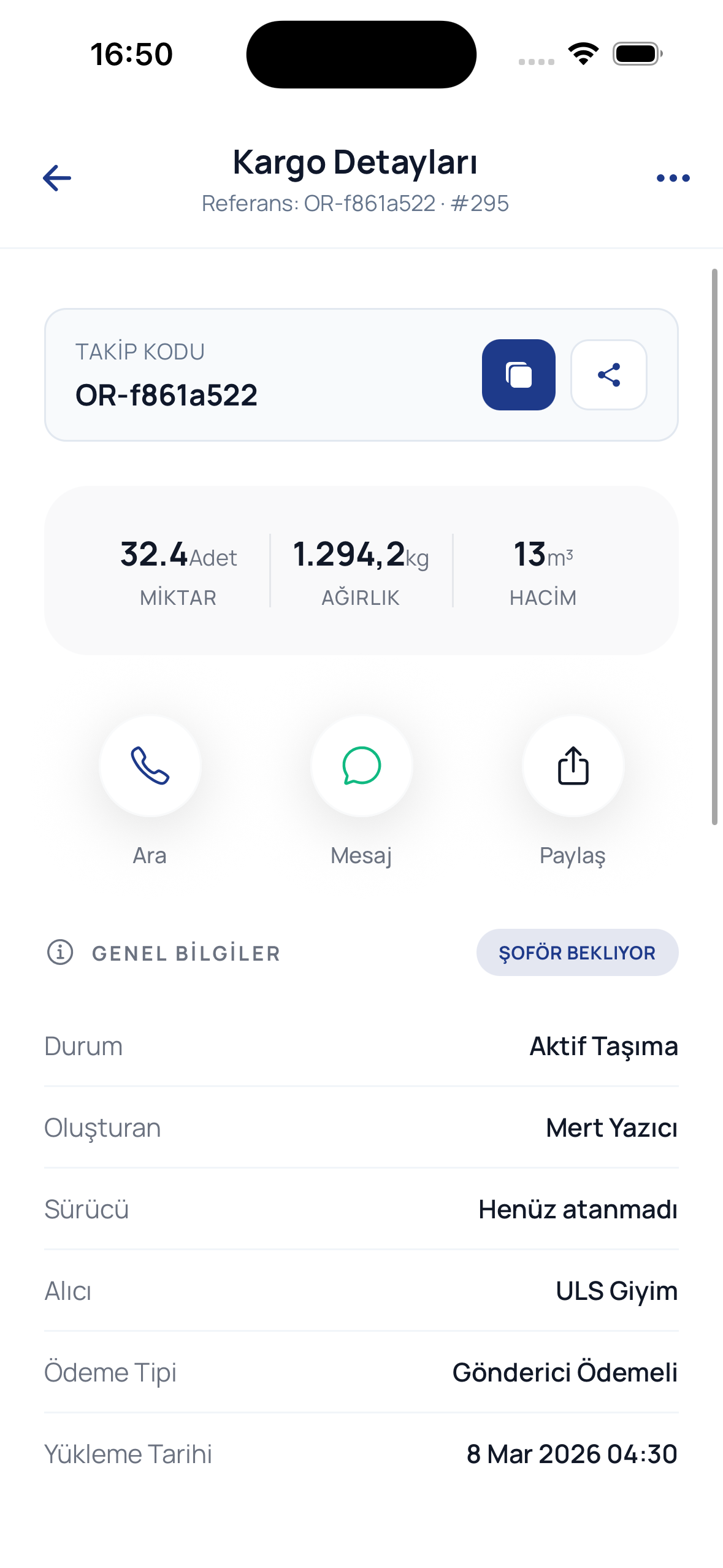
Task: Select the ŞOFÖR BEKLIYOR status badge
Action: pyautogui.click(x=576, y=953)
